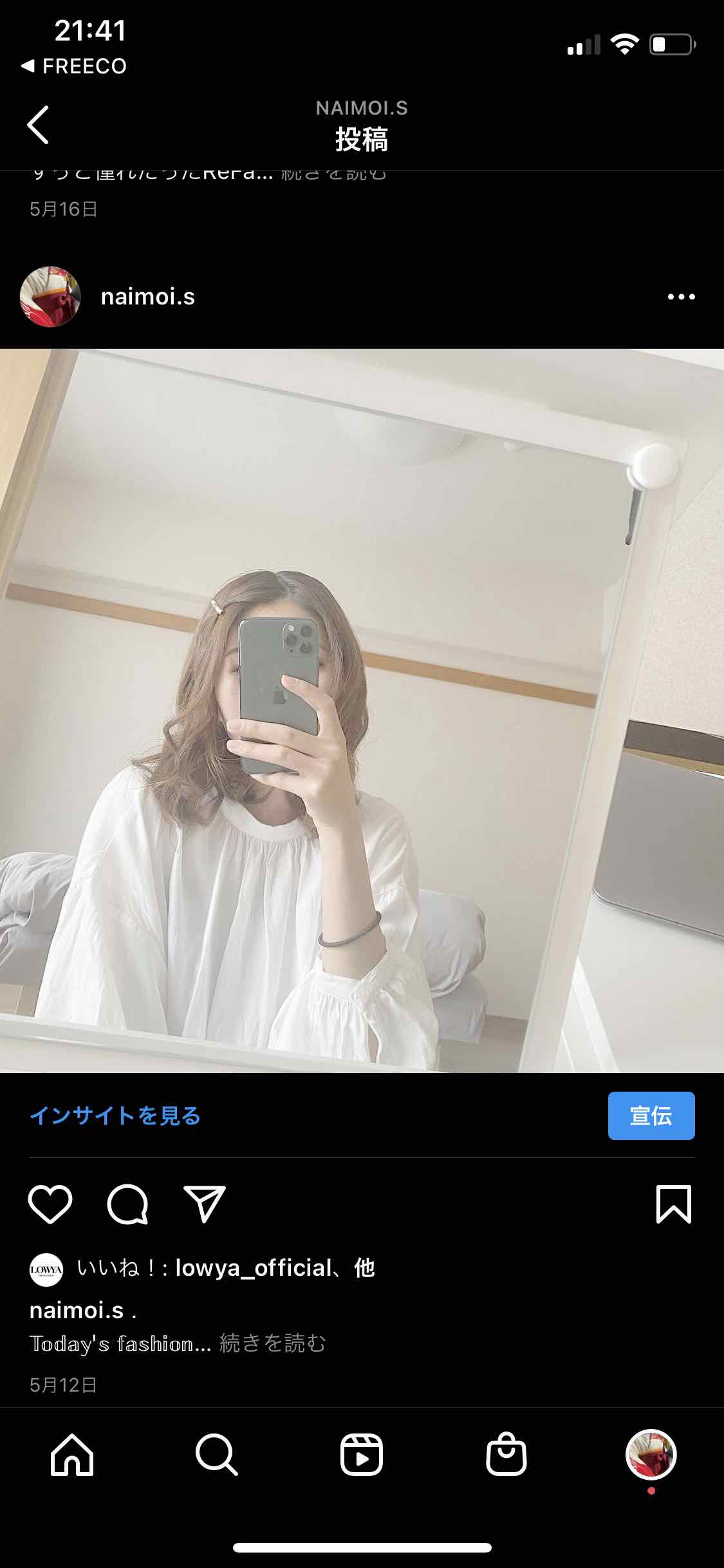Open the mirror selfie photo
724x1568 pixels.
(x=362, y=711)
